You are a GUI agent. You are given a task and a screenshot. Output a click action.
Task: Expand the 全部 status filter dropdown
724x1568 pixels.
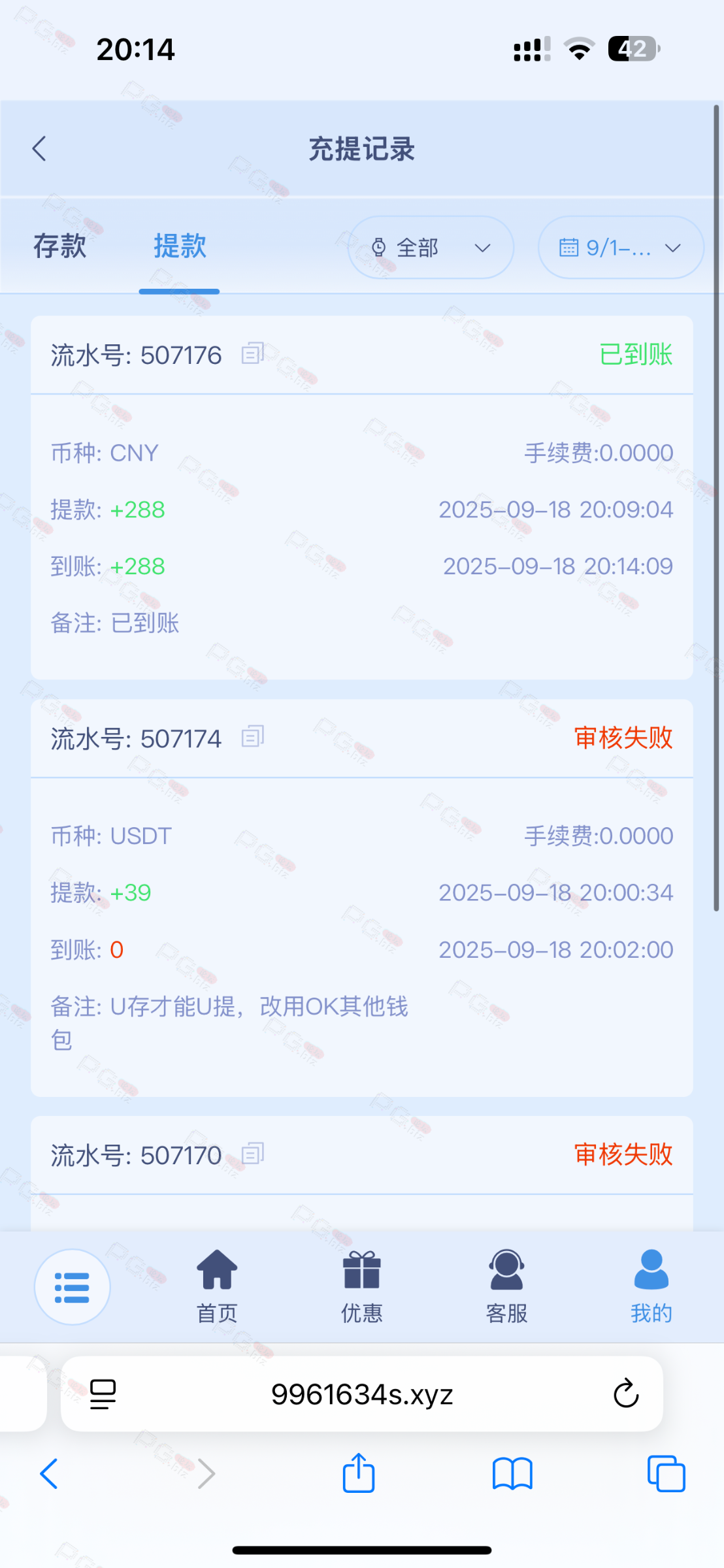pyautogui.click(x=431, y=248)
